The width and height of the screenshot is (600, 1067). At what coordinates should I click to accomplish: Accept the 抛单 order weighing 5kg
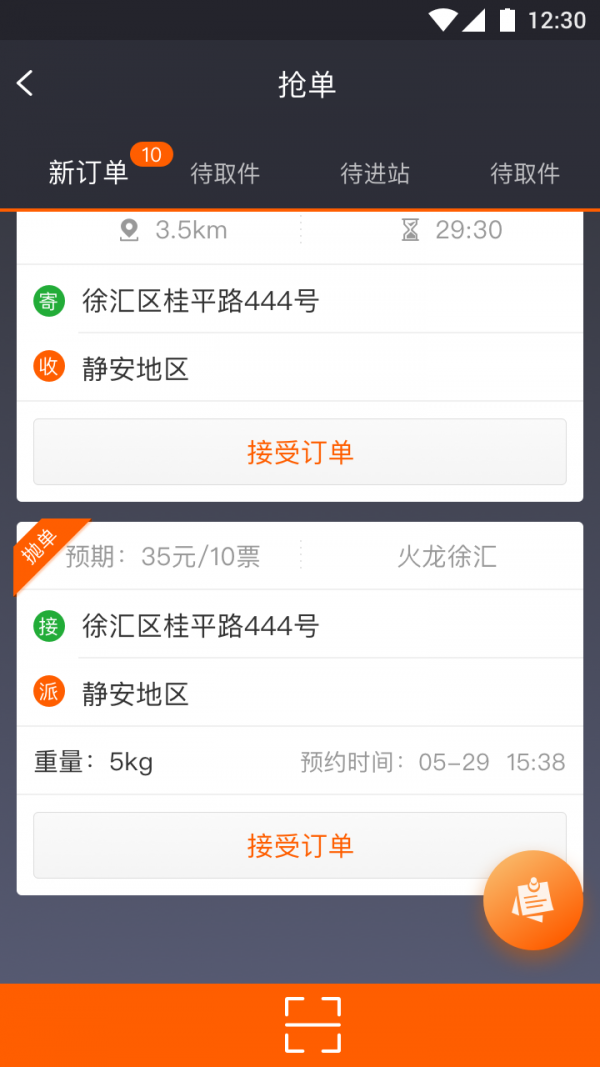point(300,846)
